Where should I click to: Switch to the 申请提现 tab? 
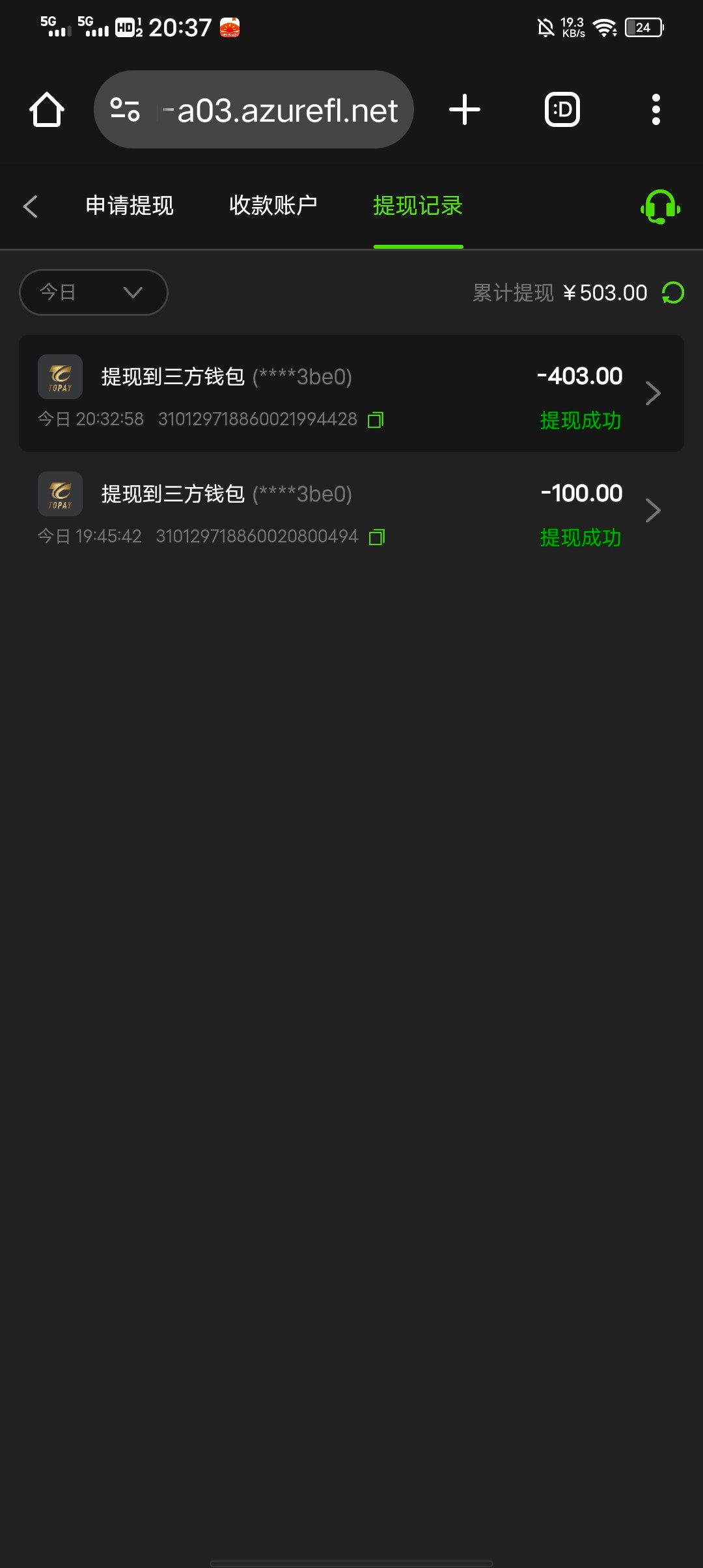coord(130,206)
